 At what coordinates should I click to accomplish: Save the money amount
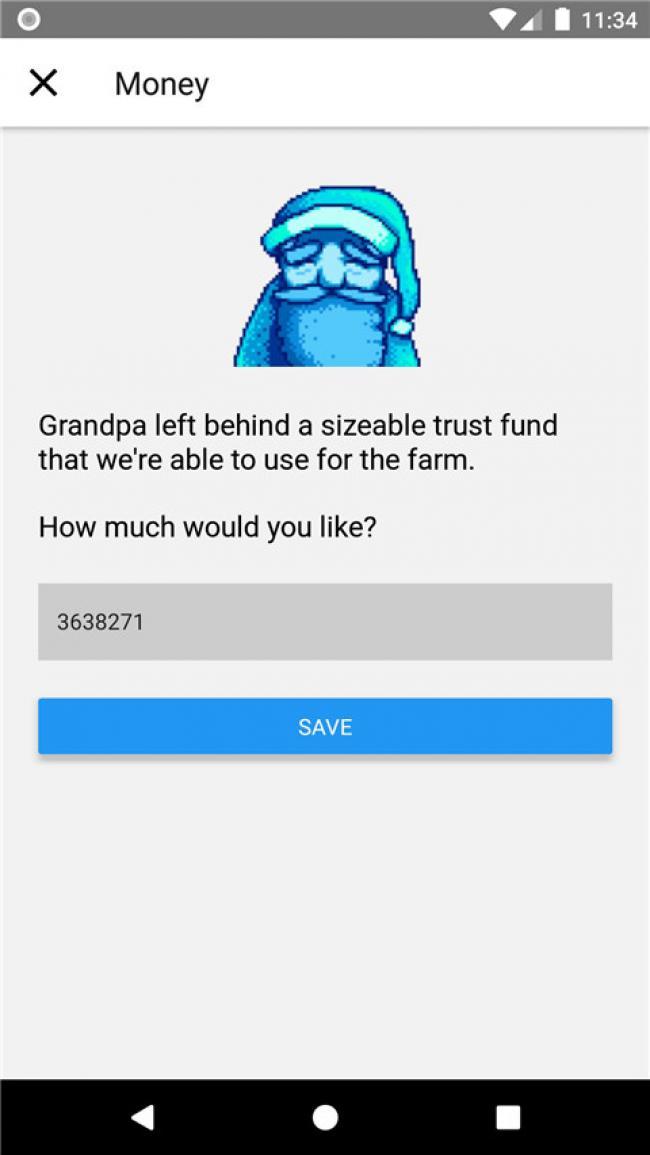click(x=325, y=727)
